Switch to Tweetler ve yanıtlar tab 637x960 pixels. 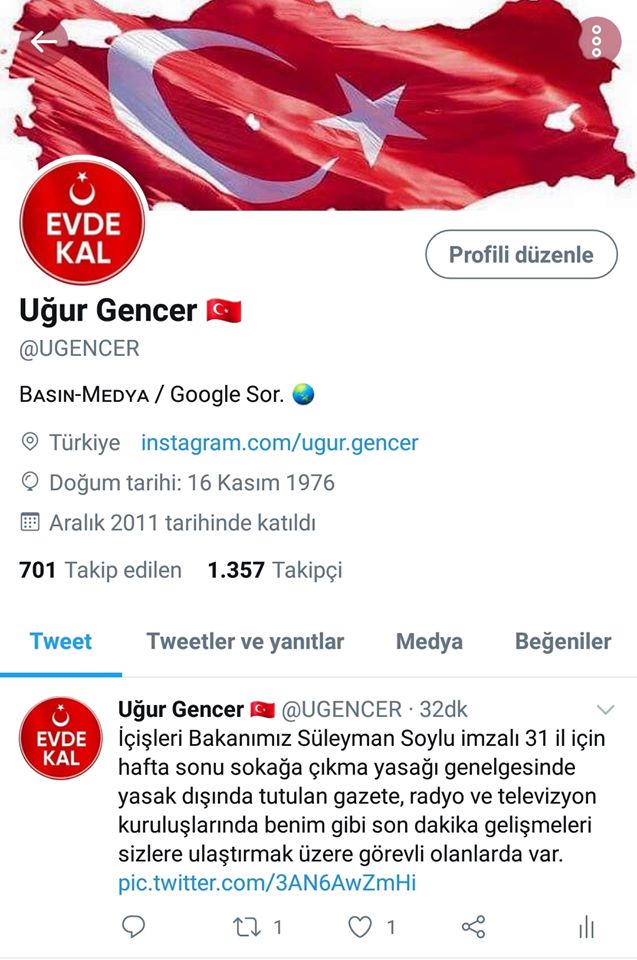tap(245, 642)
